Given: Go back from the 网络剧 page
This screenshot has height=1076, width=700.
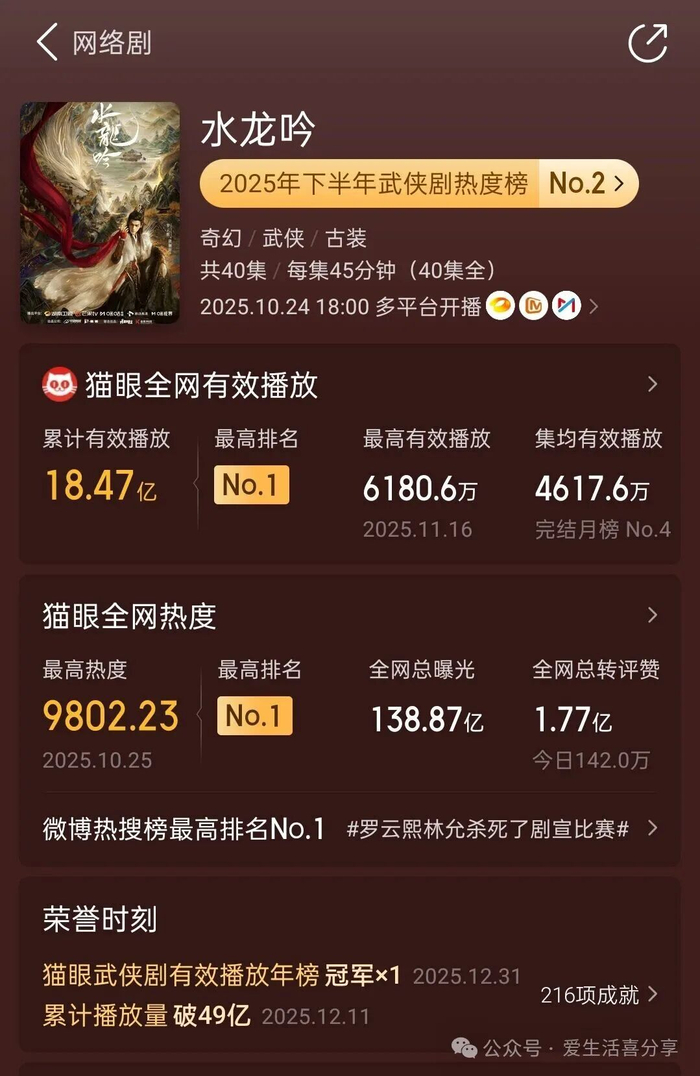Looking at the screenshot, I should (47, 43).
